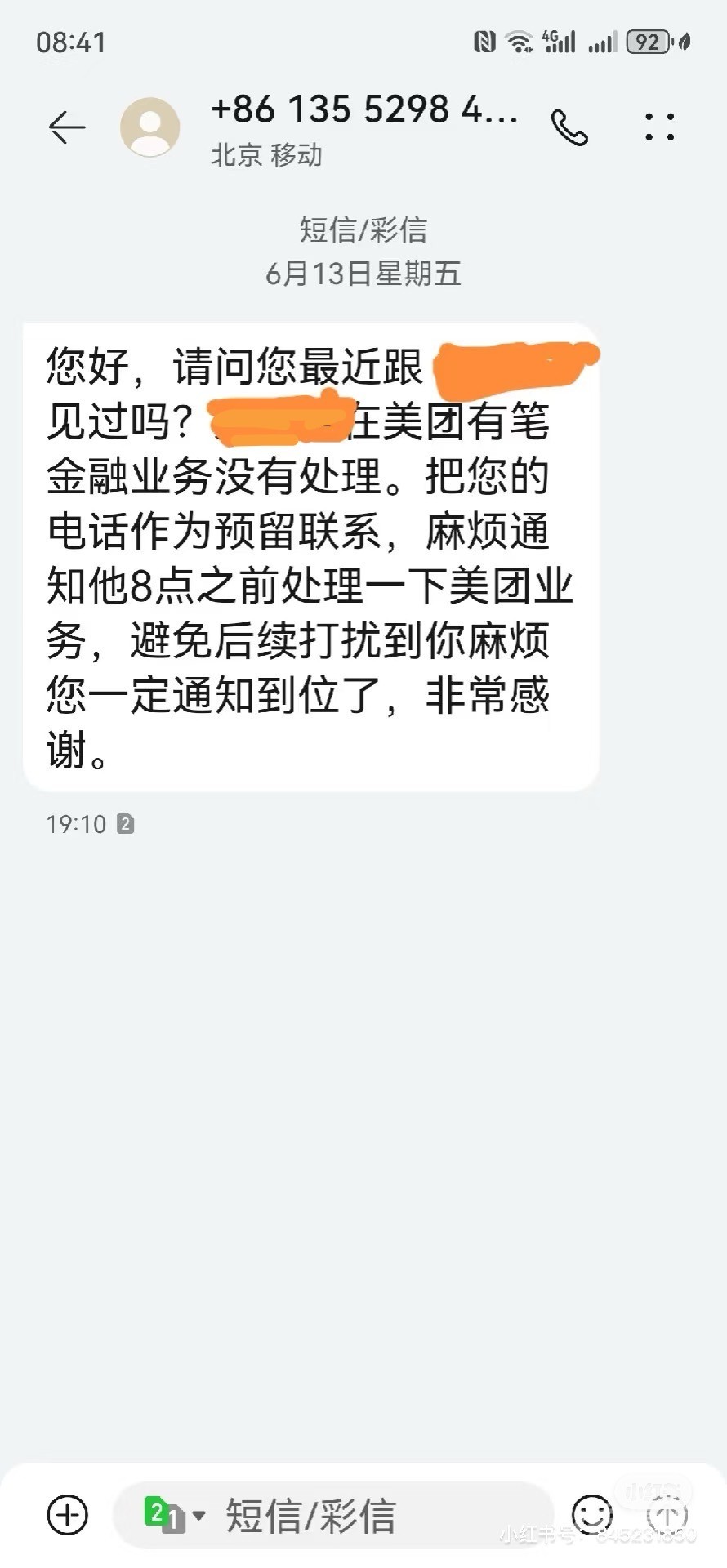Open the emoji picker
The height and width of the screenshot is (1568, 727).
591,1515
